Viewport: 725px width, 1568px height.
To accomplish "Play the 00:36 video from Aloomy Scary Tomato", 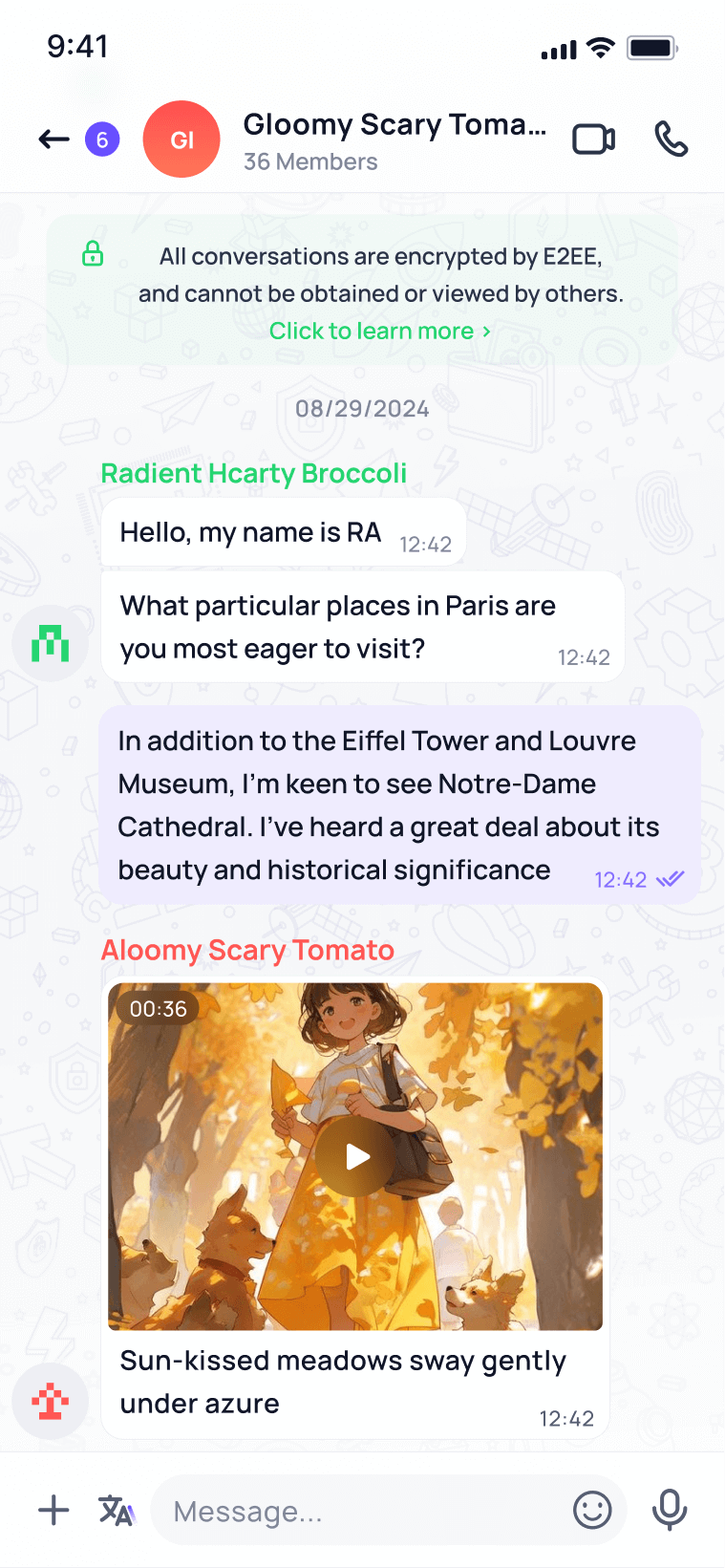I will coord(355,1156).
